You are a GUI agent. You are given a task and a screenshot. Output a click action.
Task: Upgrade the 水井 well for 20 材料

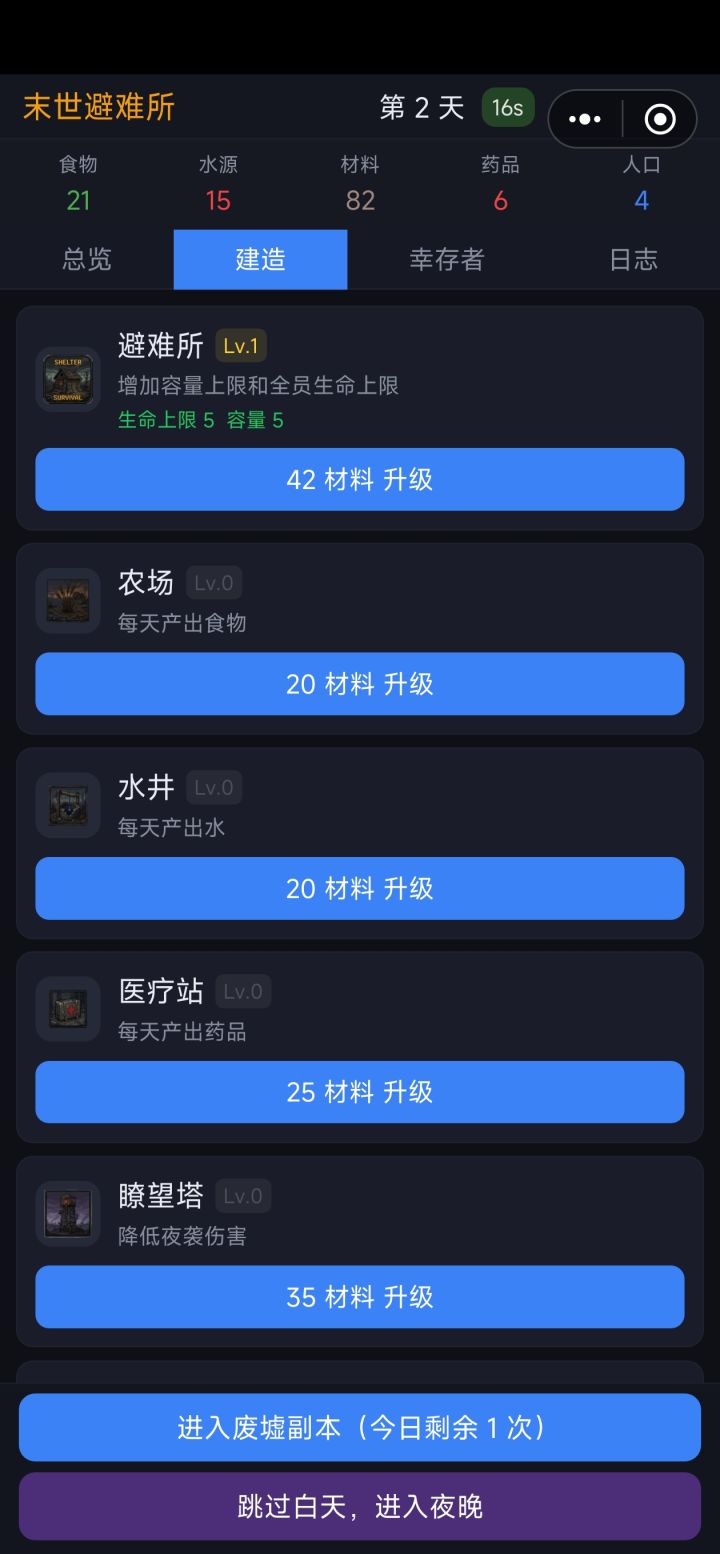pyautogui.click(x=359, y=888)
